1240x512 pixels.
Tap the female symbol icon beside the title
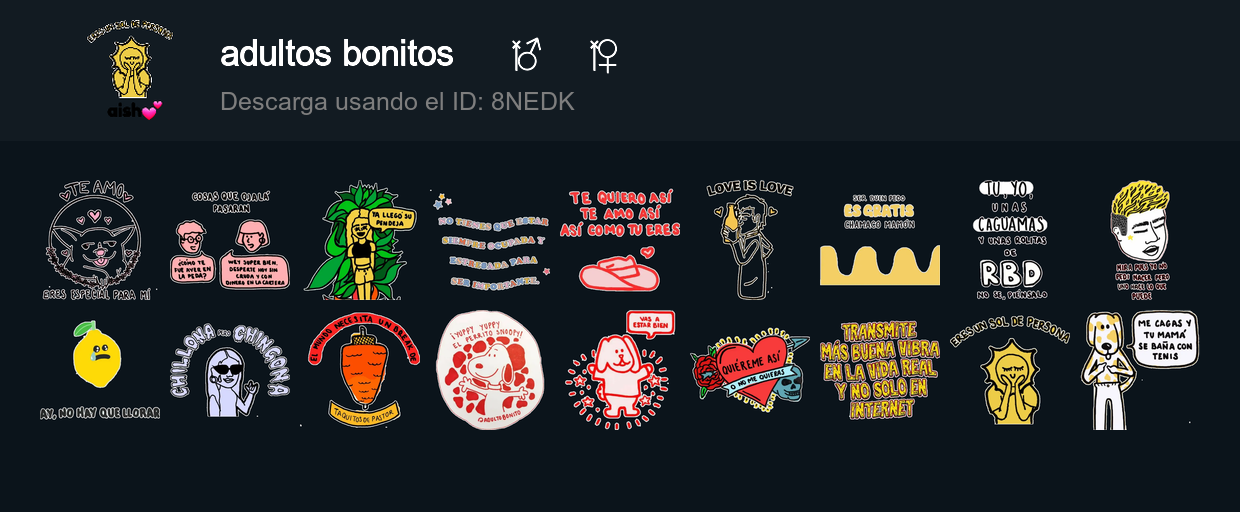tap(603, 55)
